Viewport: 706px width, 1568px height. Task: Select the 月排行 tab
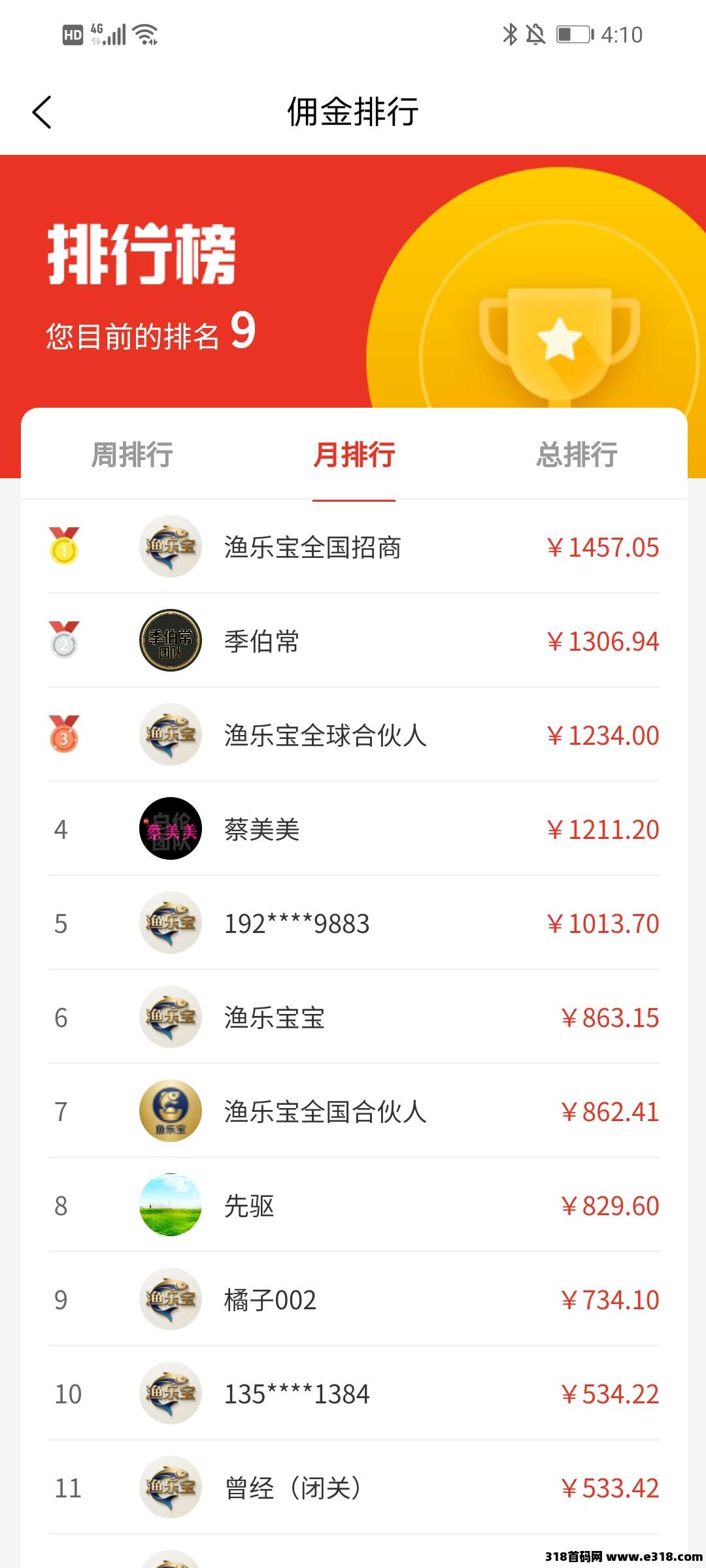coord(354,455)
